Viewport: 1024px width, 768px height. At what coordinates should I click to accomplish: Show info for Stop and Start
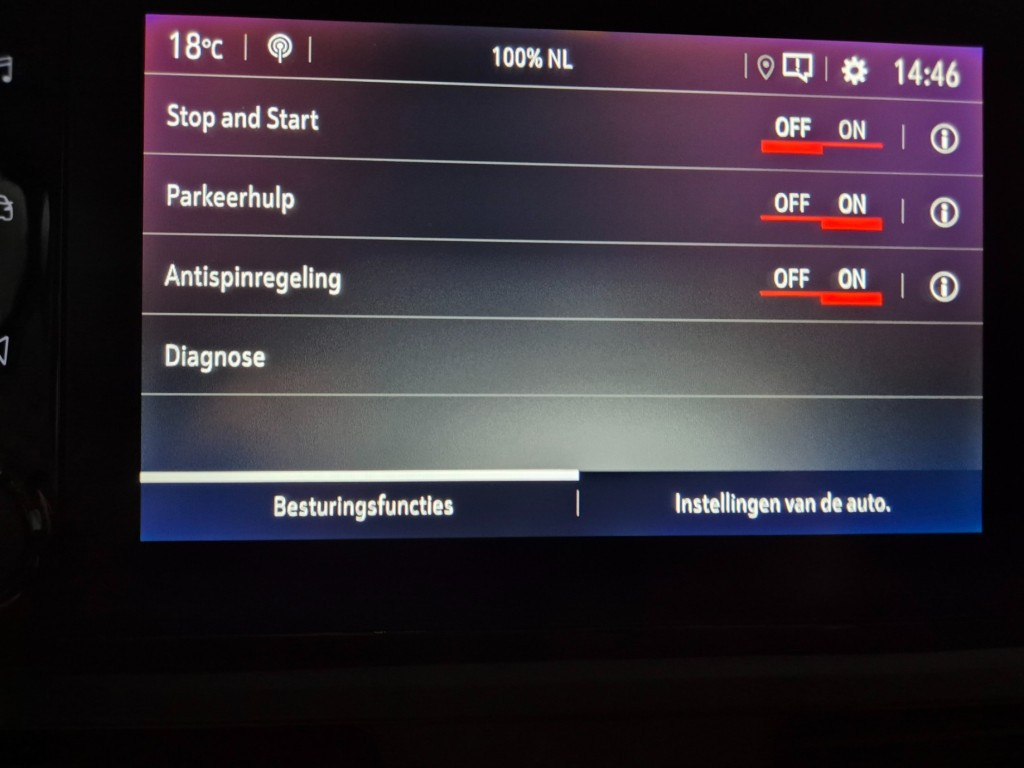point(943,139)
